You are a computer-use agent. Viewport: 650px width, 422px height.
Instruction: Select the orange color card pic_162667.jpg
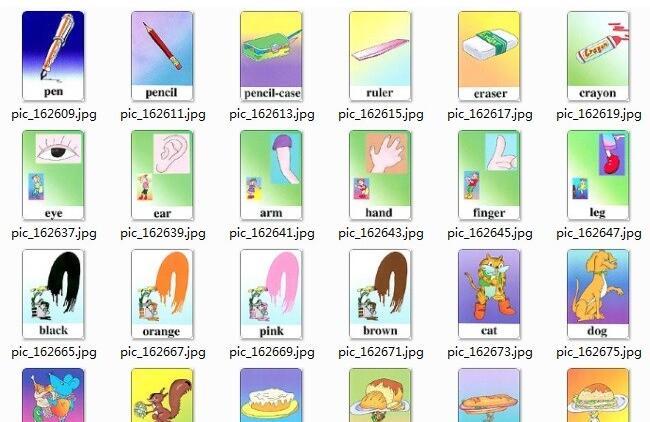(x=162, y=294)
